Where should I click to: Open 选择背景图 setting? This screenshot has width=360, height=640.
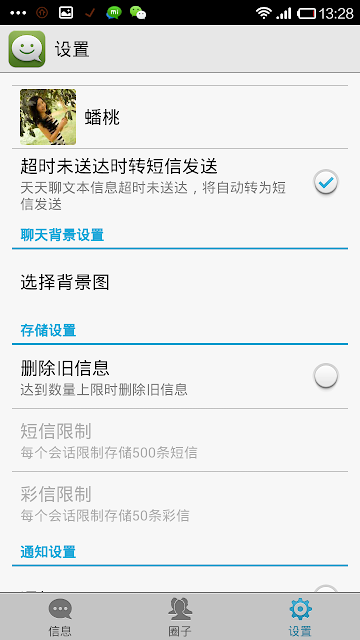click(180, 282)
